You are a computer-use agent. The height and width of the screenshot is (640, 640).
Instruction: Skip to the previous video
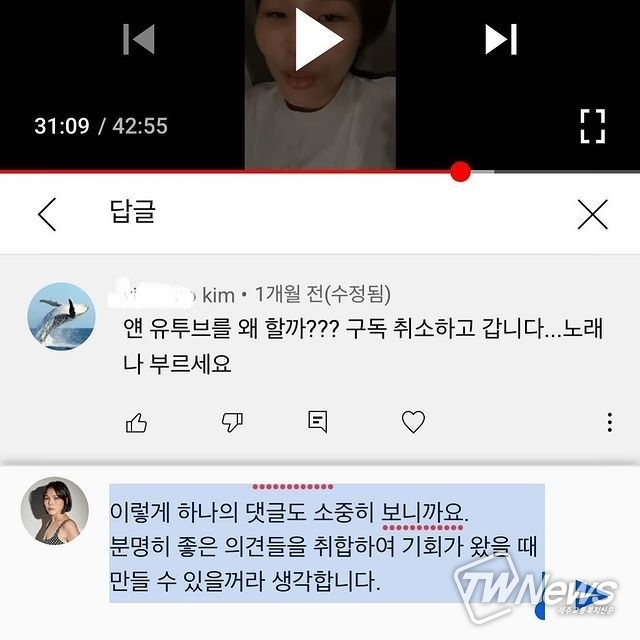click(x=139, y=40)
